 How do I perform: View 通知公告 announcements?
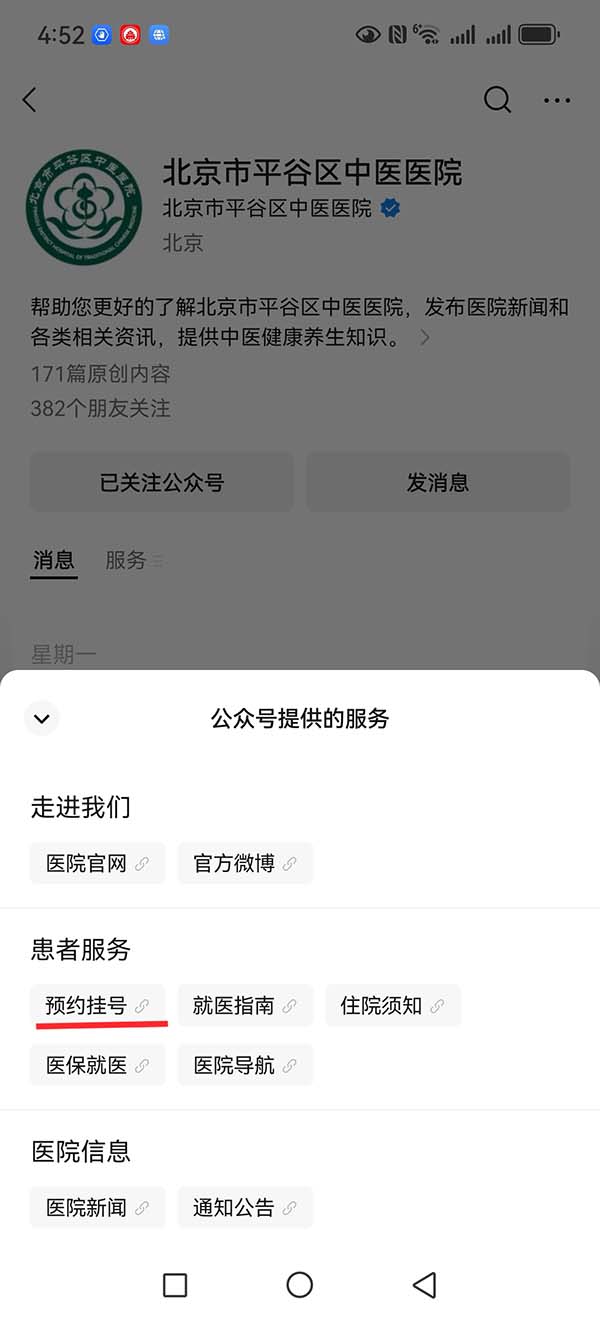[245, 1208]
